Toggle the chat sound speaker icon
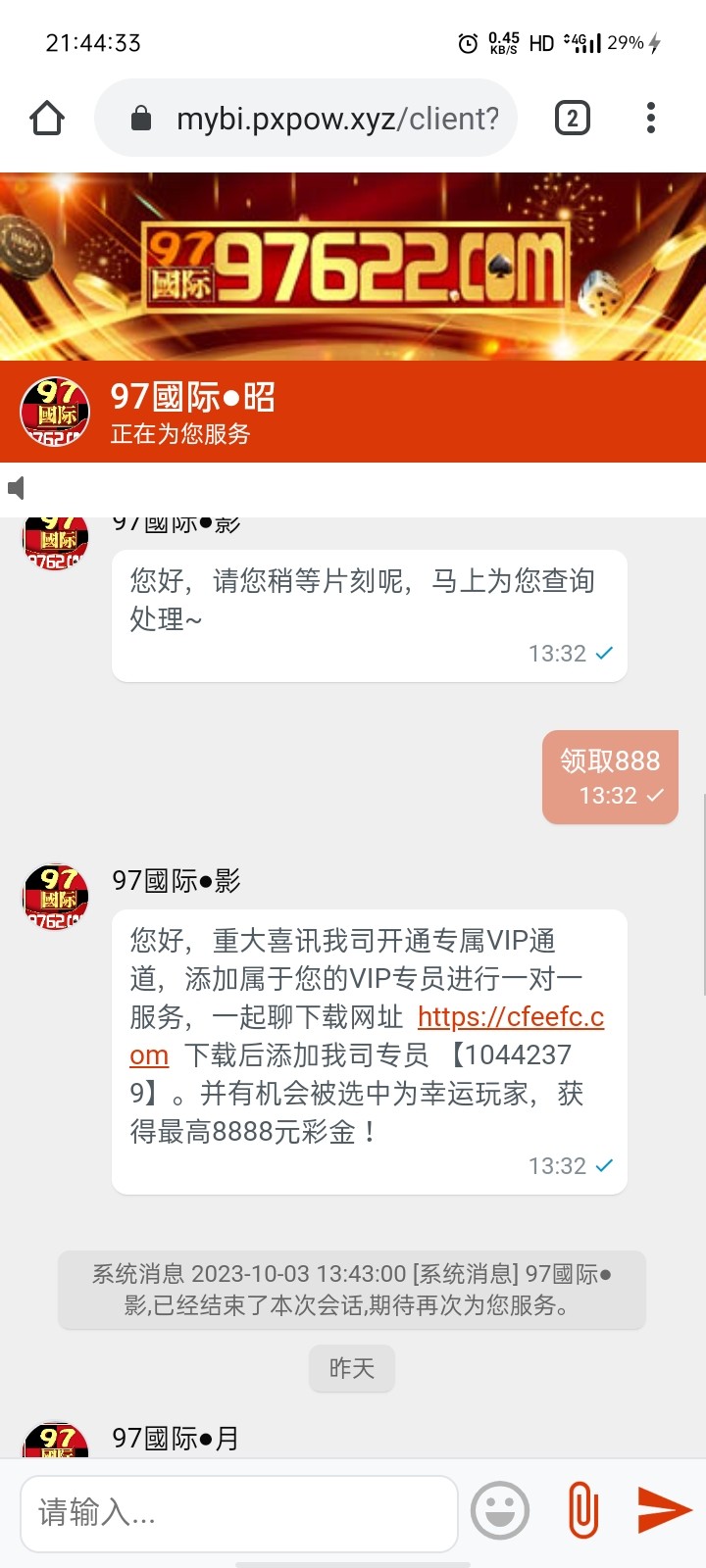This screenshot has width=706, height=1568. coord(17,488)
